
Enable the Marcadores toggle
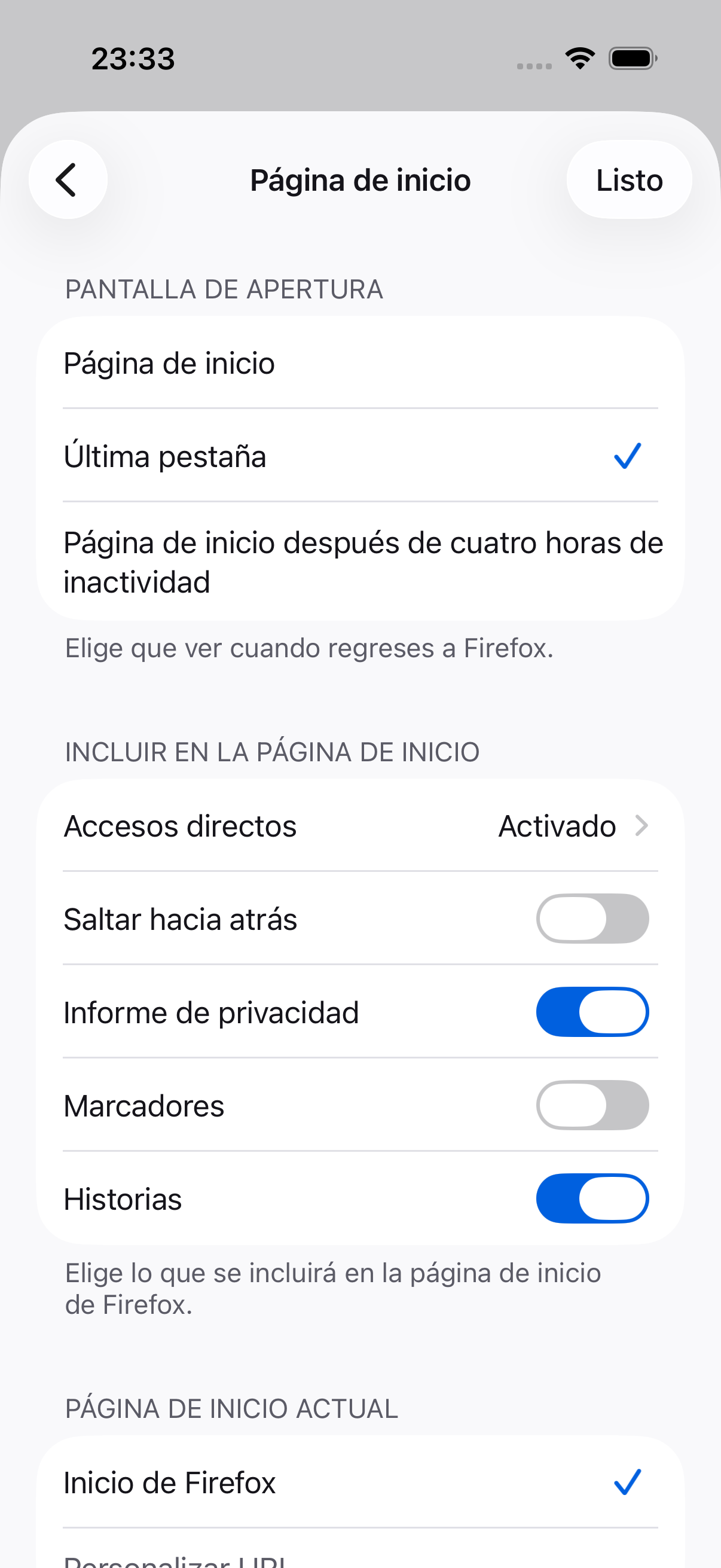coord(592,1105)
